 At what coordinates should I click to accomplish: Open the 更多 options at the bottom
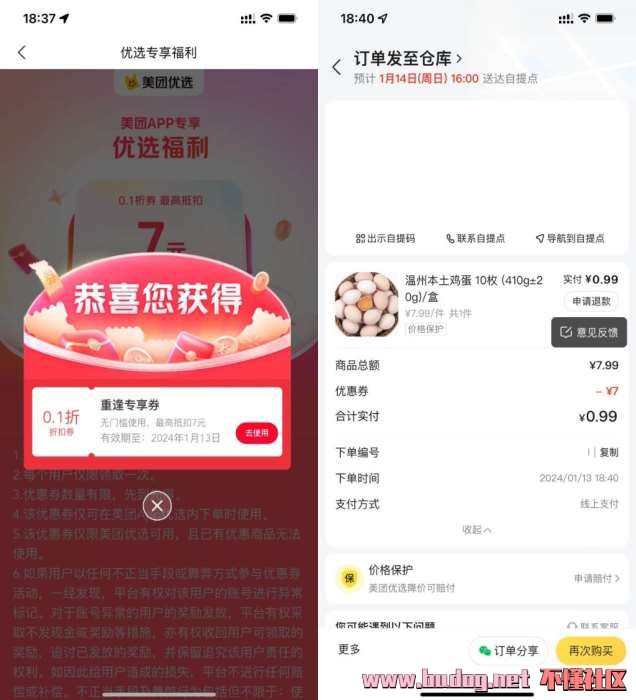[x=349, y=649]
